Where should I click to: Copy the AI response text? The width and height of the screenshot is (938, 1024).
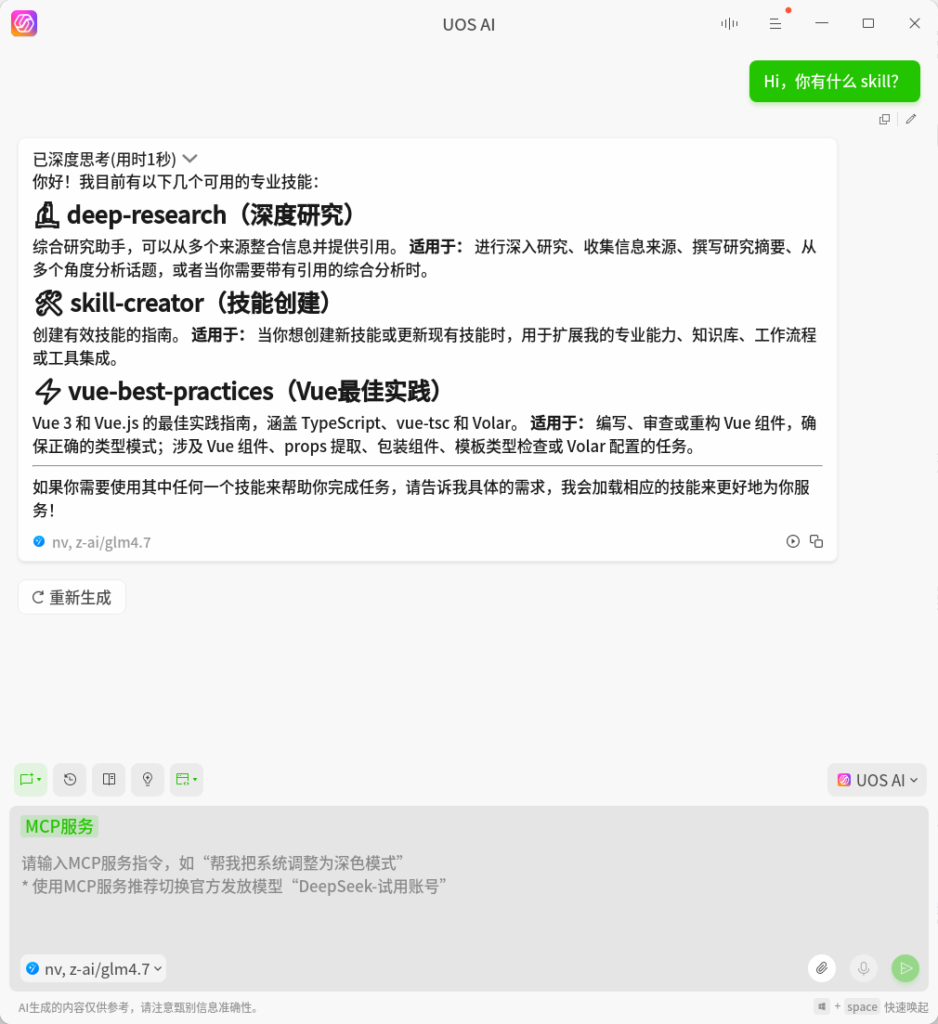coord(816,541)
